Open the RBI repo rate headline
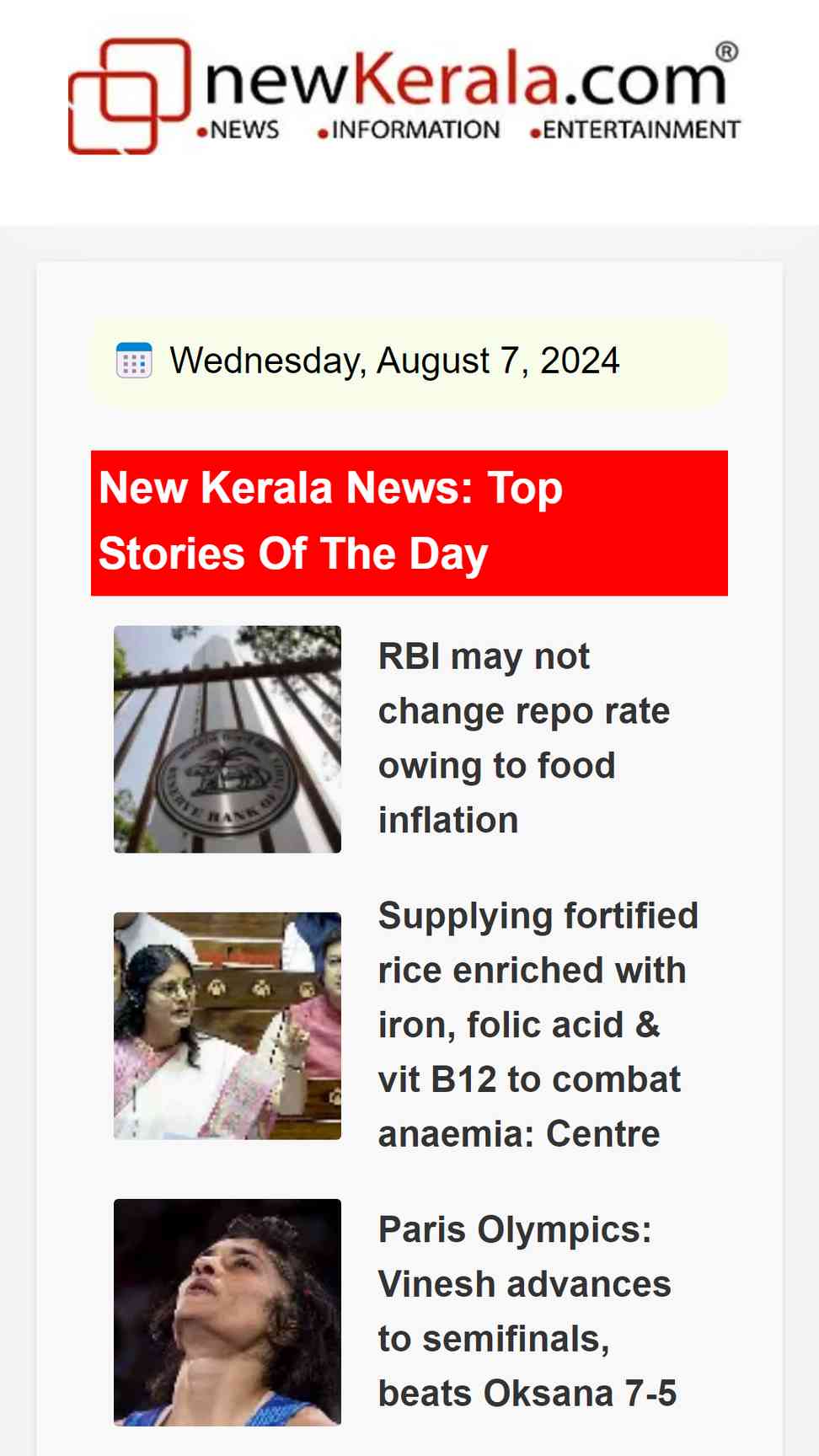This screenshot has width=819, height=1456. (523, 738)
